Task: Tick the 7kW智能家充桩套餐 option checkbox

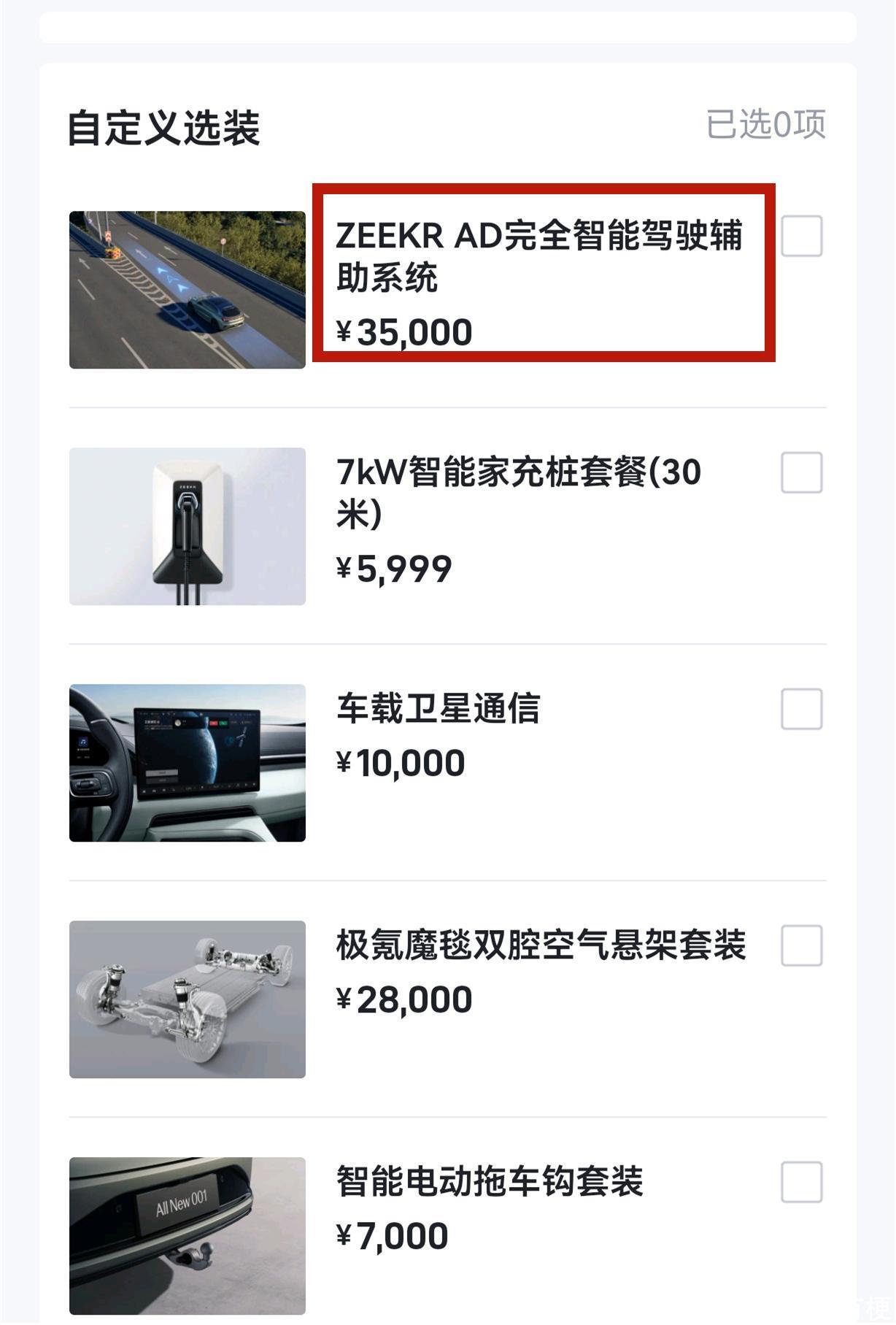Action: [x=801, y=472]
